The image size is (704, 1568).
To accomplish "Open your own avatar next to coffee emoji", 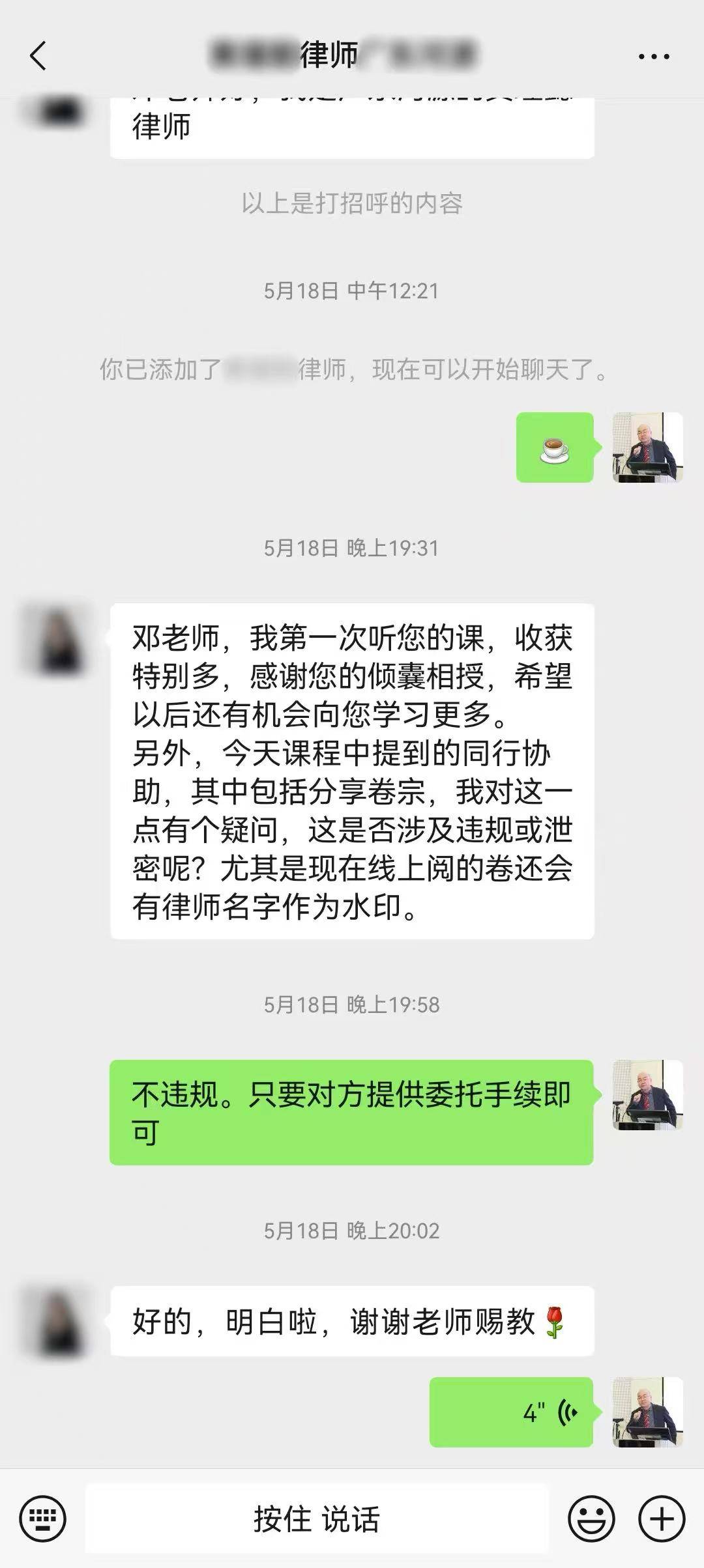I will click(x=647, y=448).
